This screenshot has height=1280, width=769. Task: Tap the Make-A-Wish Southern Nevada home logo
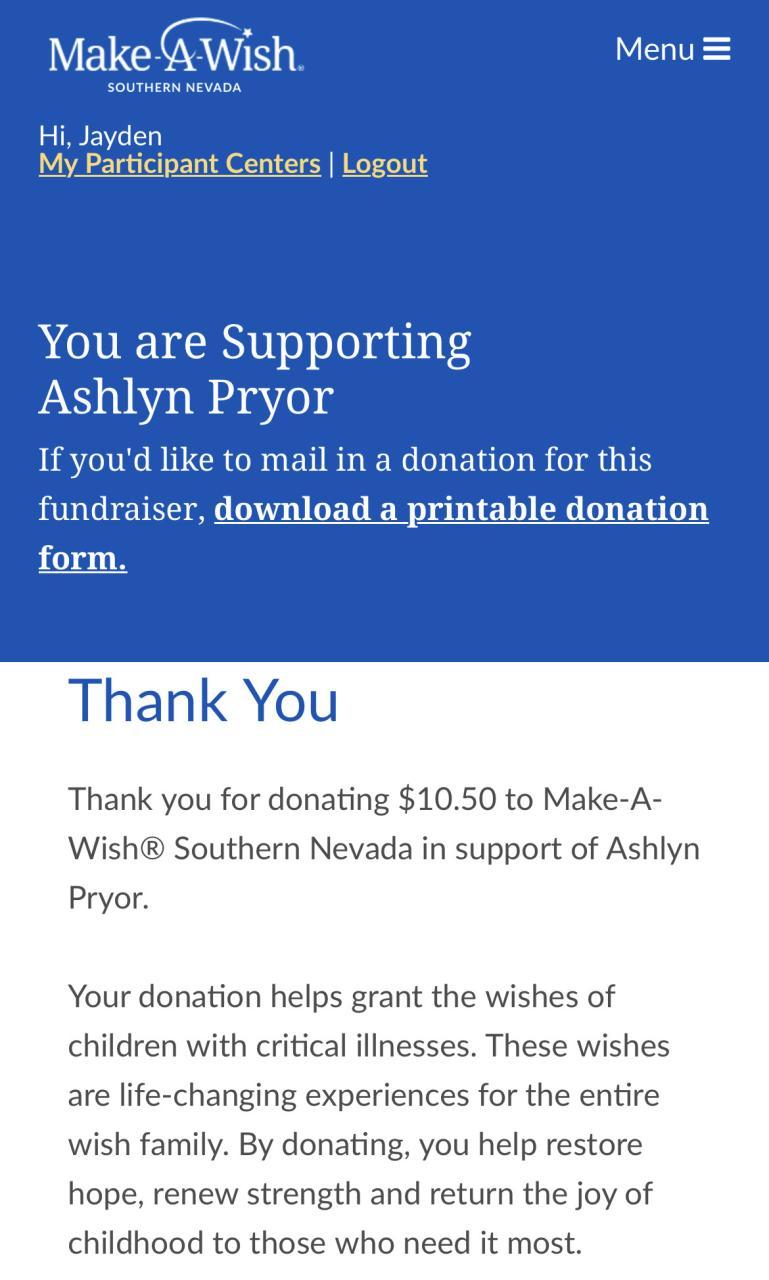tap(176, 56)
